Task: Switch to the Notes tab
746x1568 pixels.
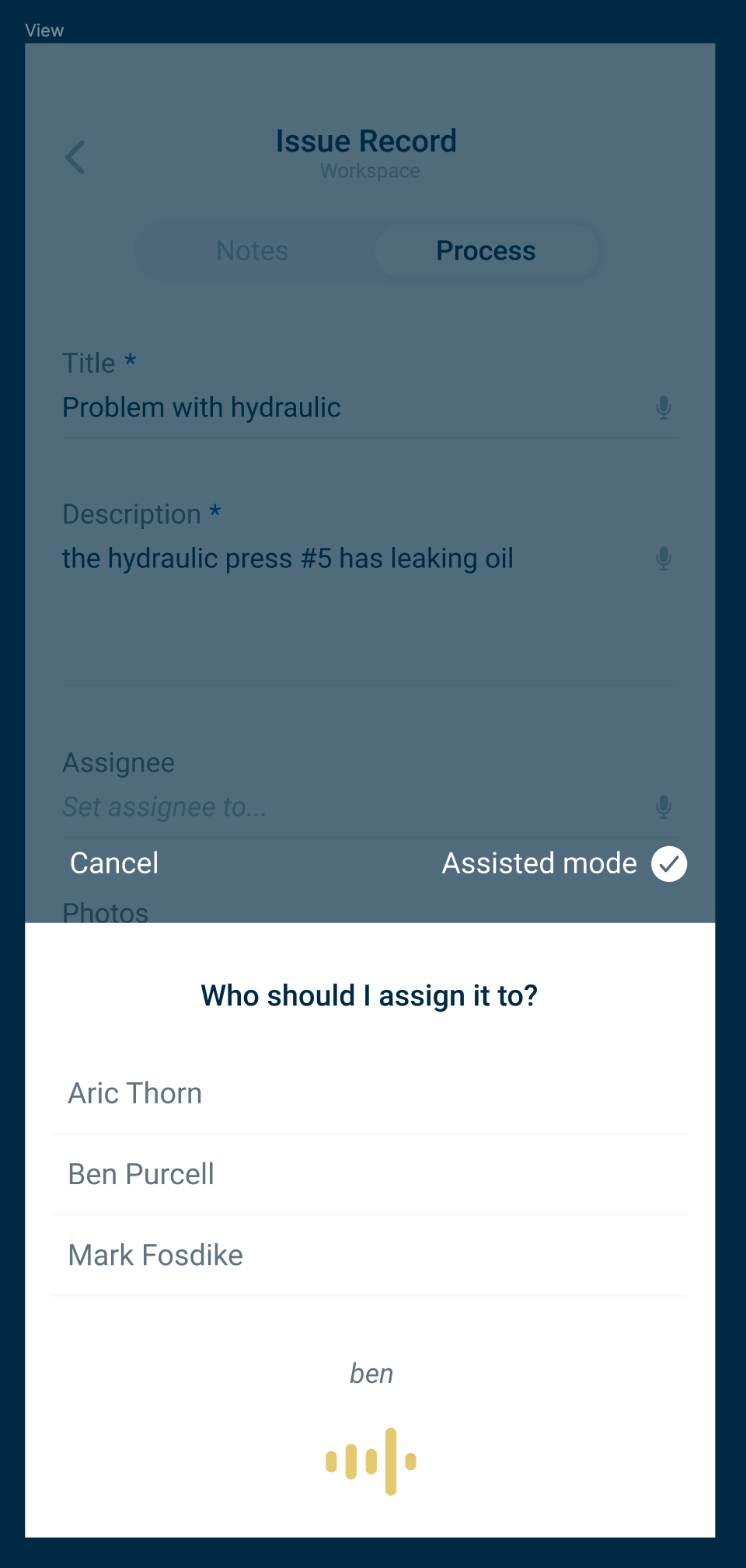Action: pyautogui.click(x=253, y=251)
